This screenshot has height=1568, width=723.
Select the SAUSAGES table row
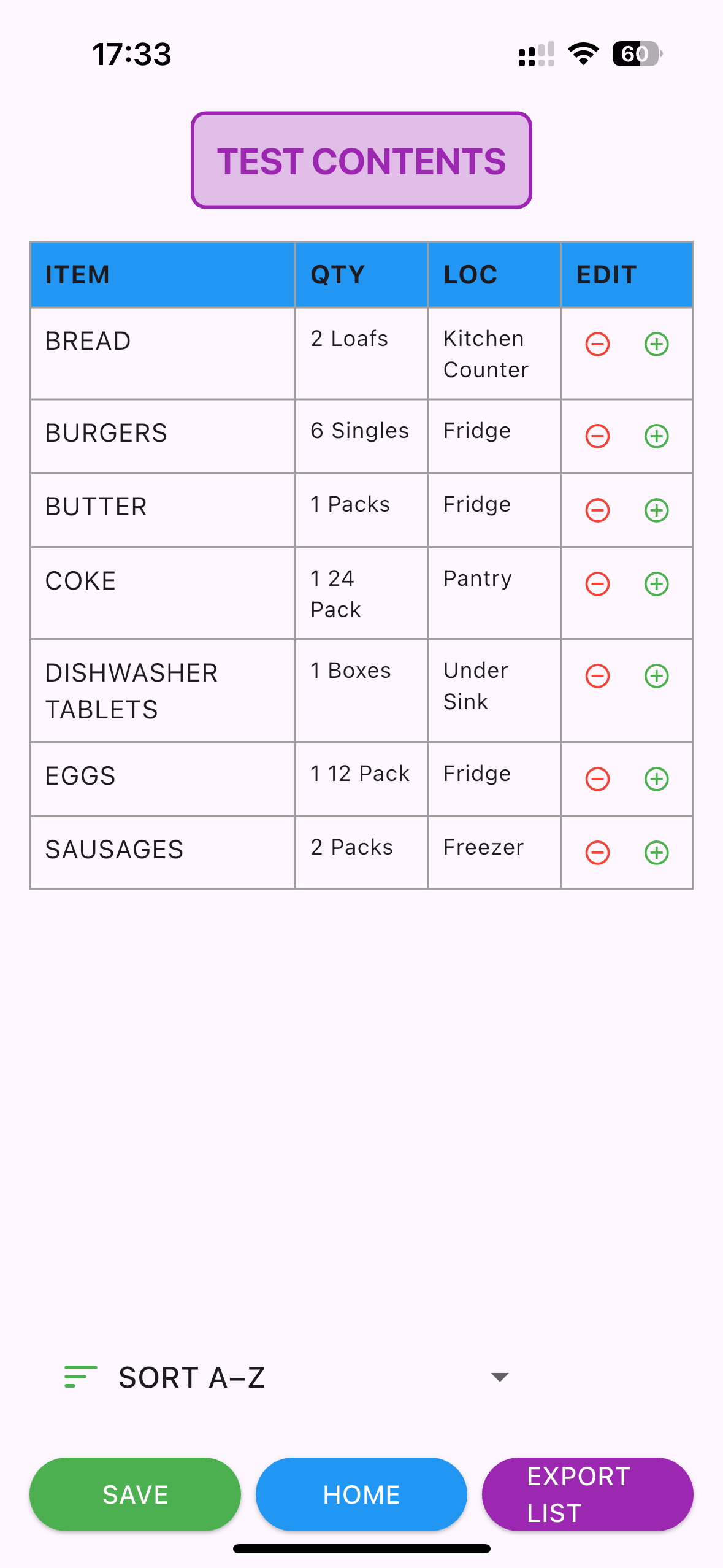point(245,851)
